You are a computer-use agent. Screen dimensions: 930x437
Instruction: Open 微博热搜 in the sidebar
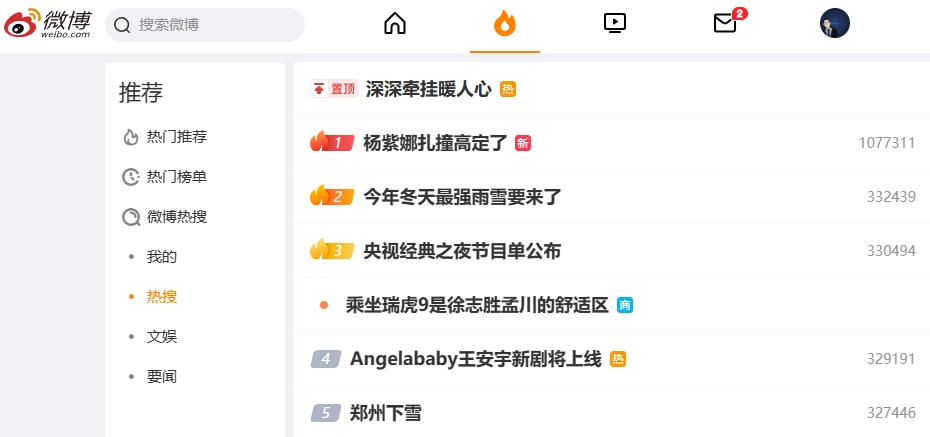176,217
